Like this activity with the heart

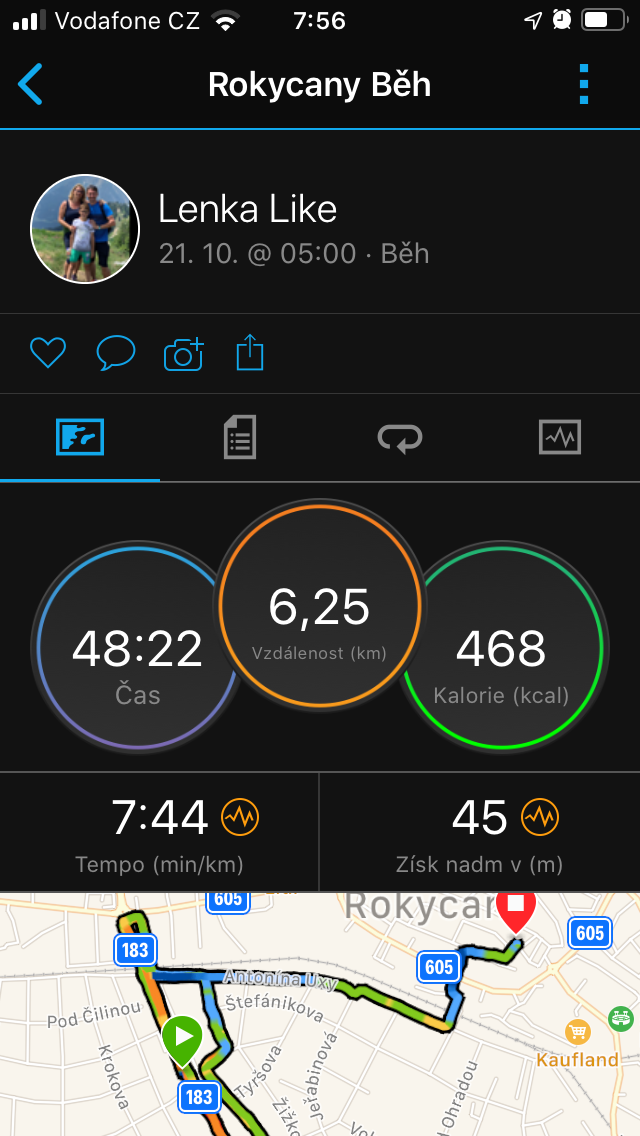(48, 354)
